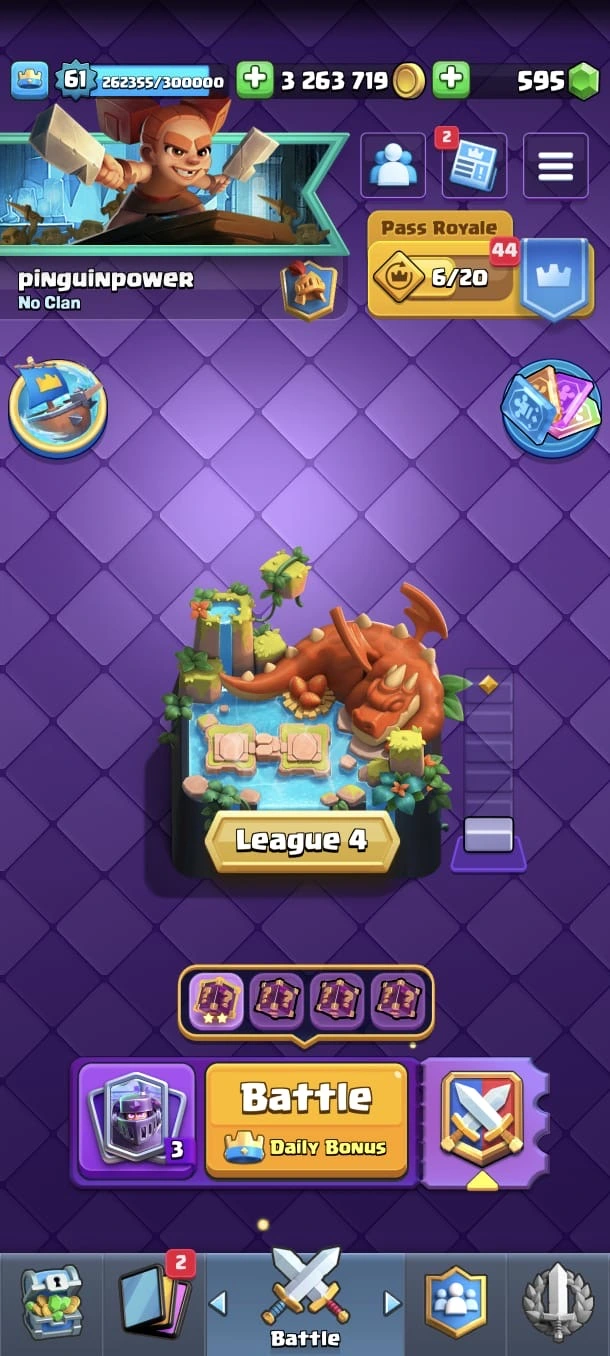
Task: Open the friends icon
Action: [392, 166]
